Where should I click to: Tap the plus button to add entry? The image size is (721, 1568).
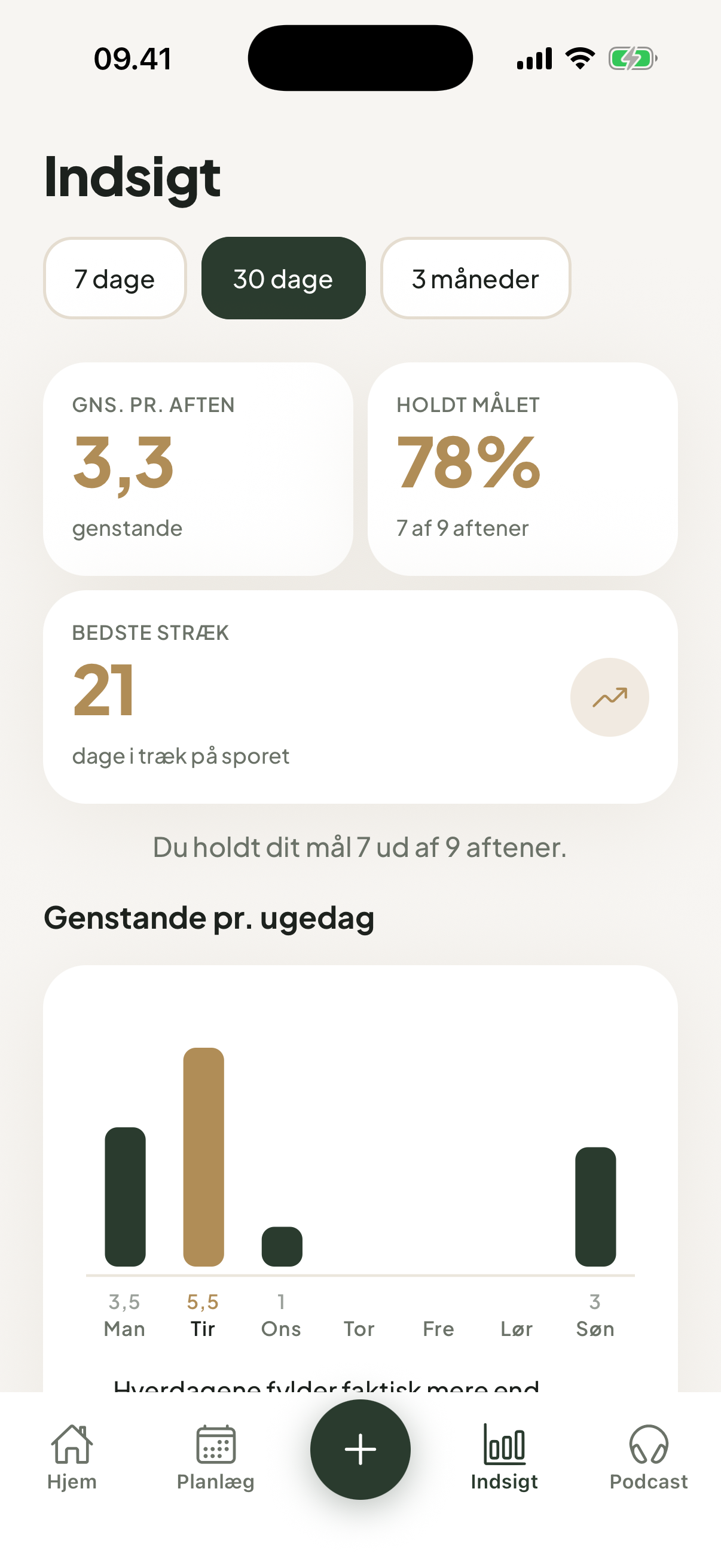tap(360, 1448)
